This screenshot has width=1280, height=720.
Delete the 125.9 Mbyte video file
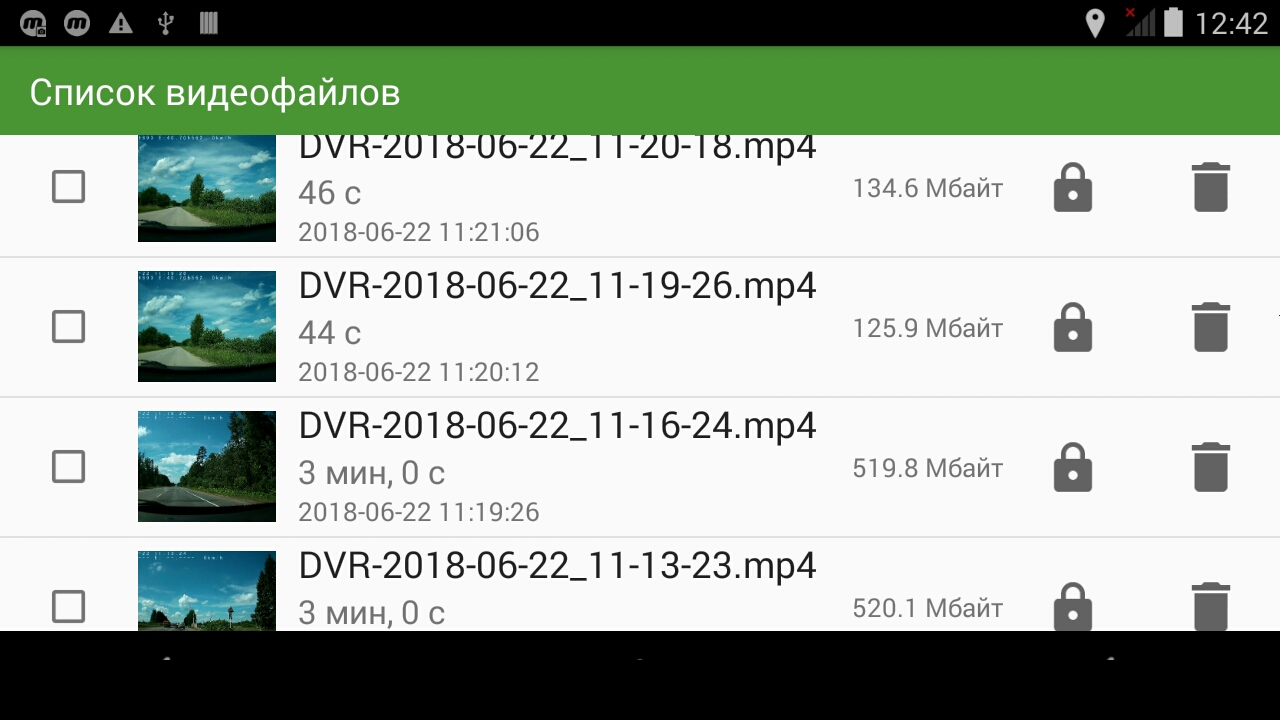coord(1210,328)
